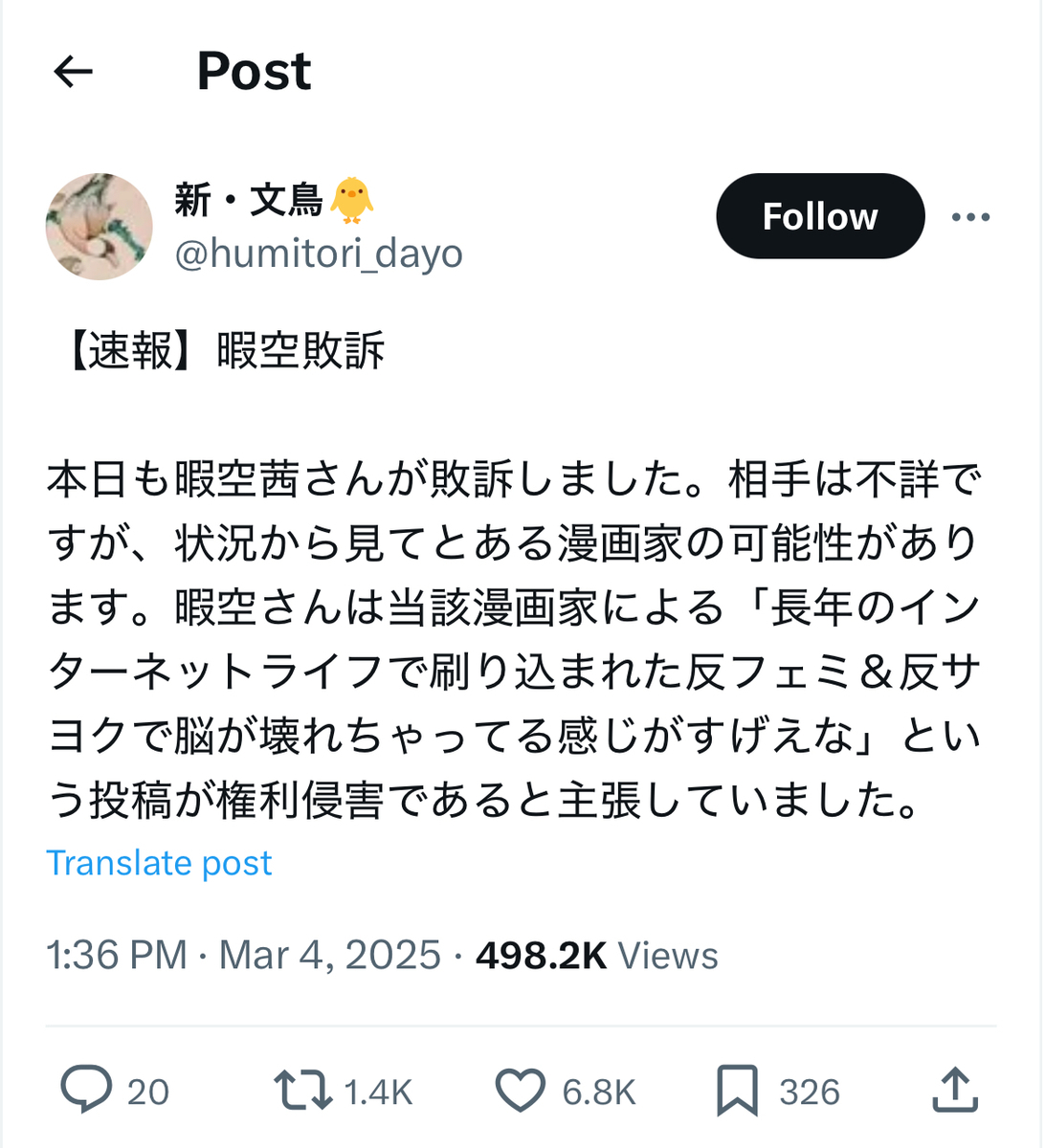Like this post with the heart

pos(521,1090)
